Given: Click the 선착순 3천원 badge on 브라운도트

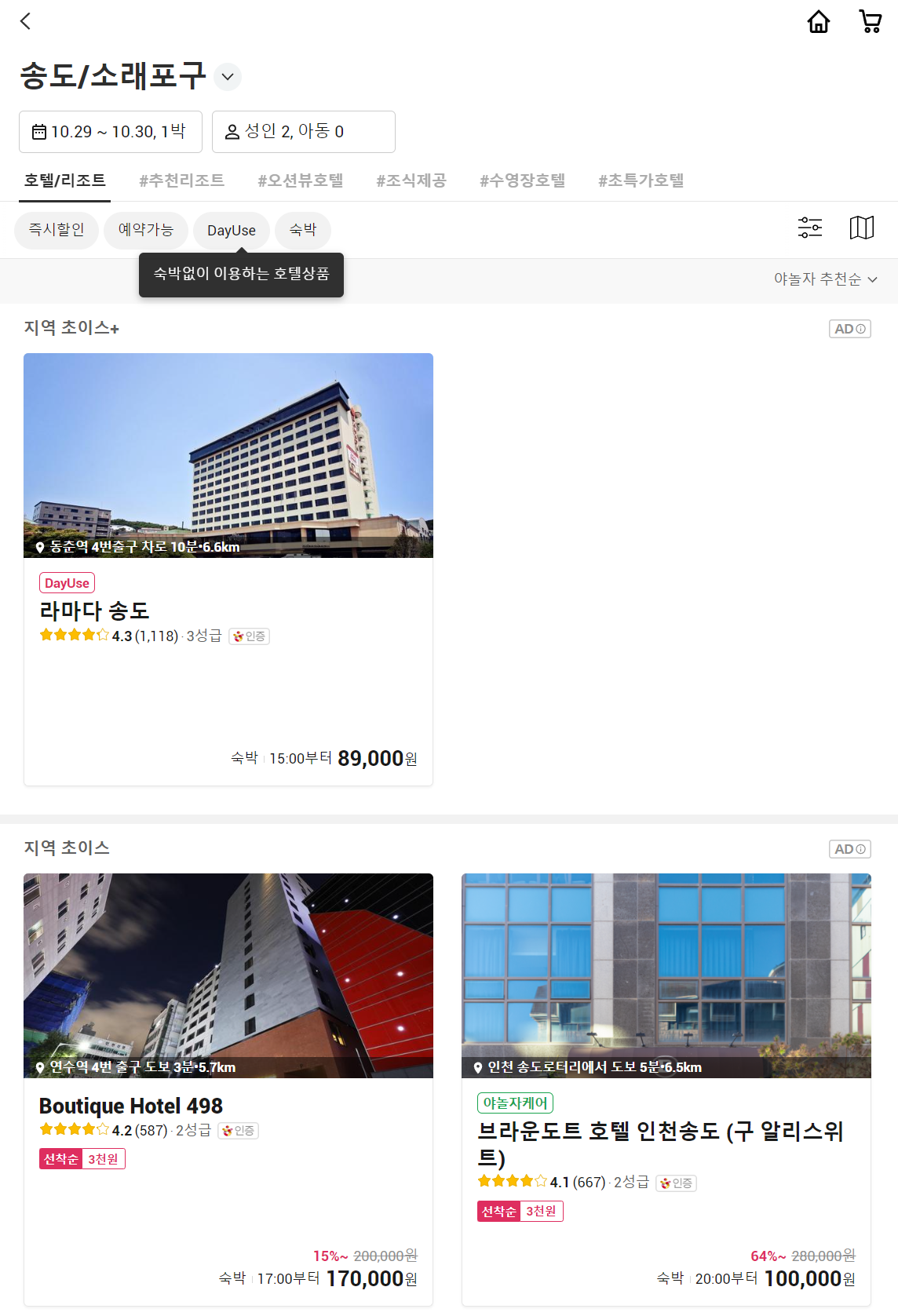Looking at the screenshot, I should [520, 1211].
